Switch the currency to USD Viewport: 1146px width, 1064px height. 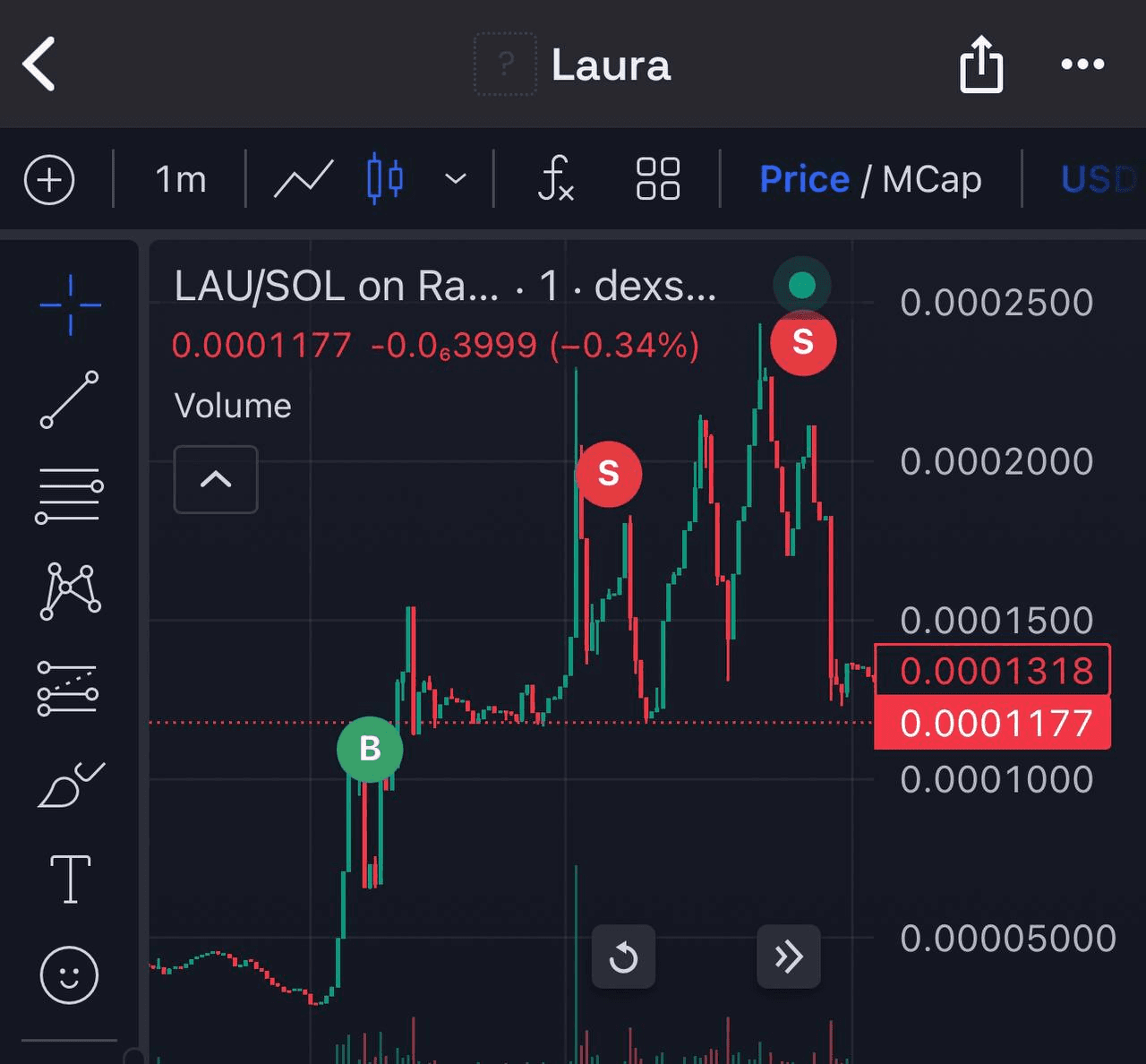click(x=1097, y=180)
